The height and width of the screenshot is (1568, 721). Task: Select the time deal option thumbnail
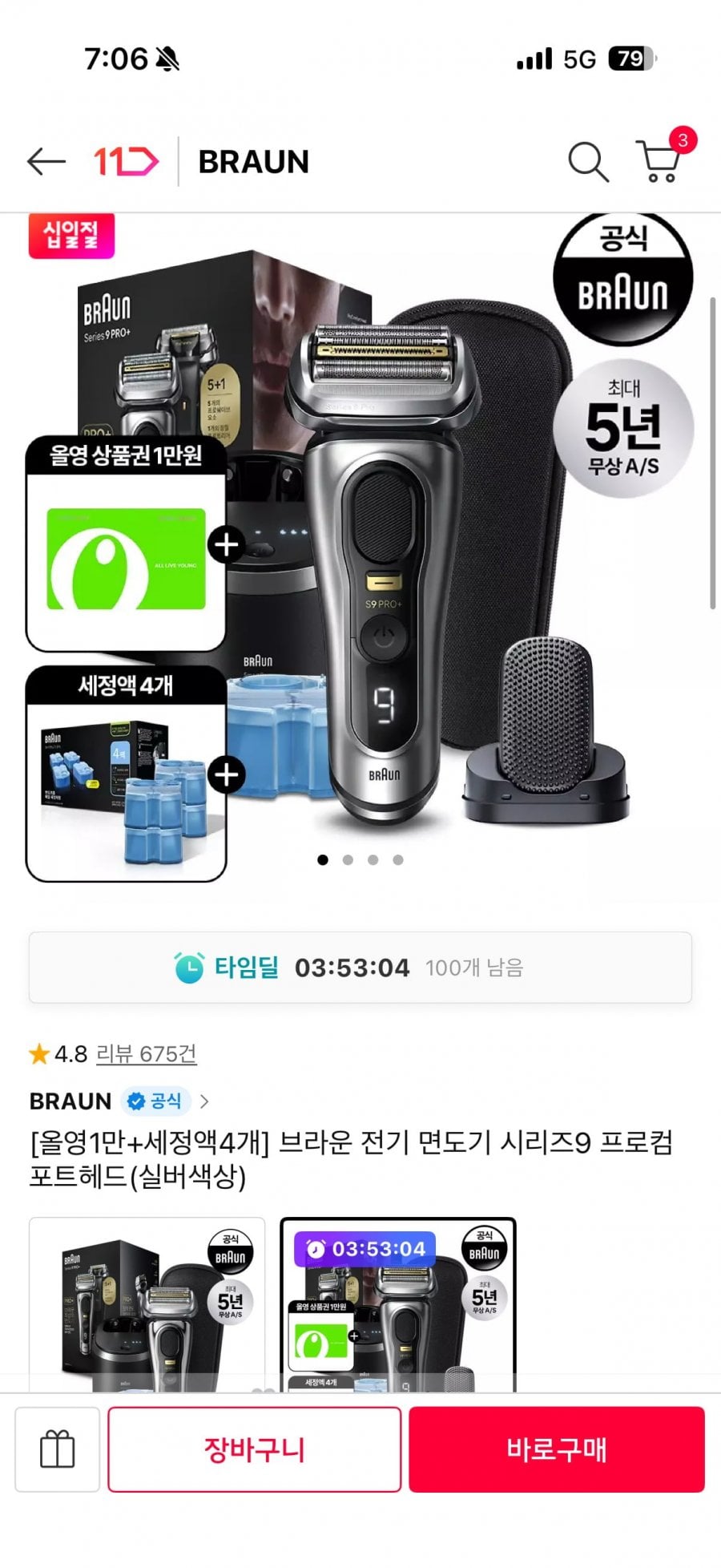[x=398, y=1304]
